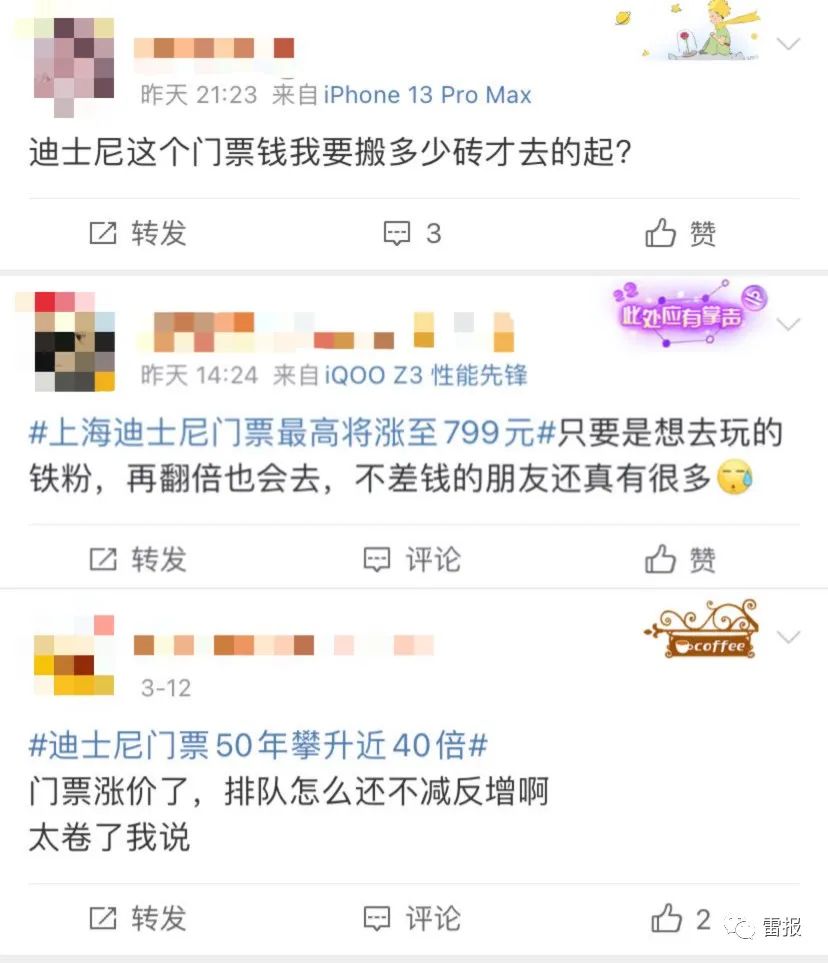Open hashtag #迪士尼门票50年攀升近40倍#

coord(258,745)
